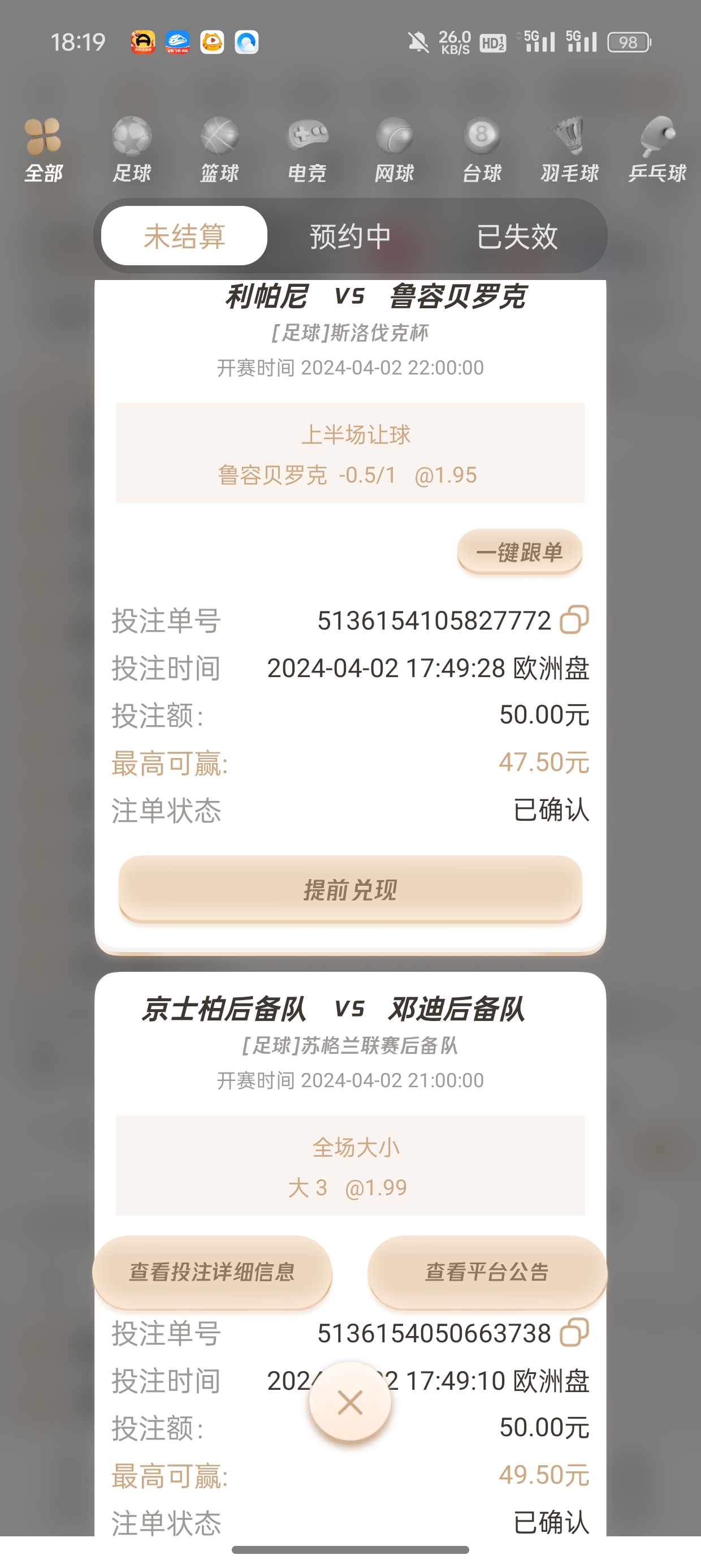Dismiss the floating close button
701x1568 pixels.
coord(350,1402)
